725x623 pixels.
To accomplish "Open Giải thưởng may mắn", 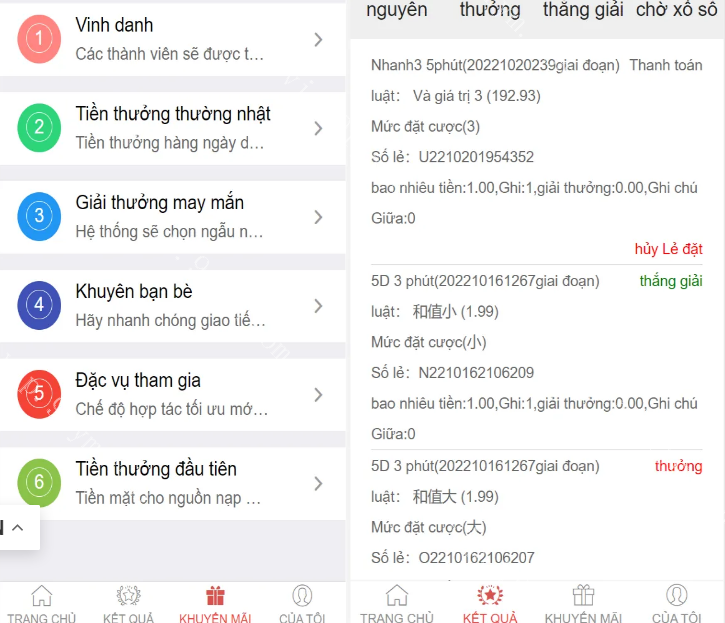I will pos(172,217).
